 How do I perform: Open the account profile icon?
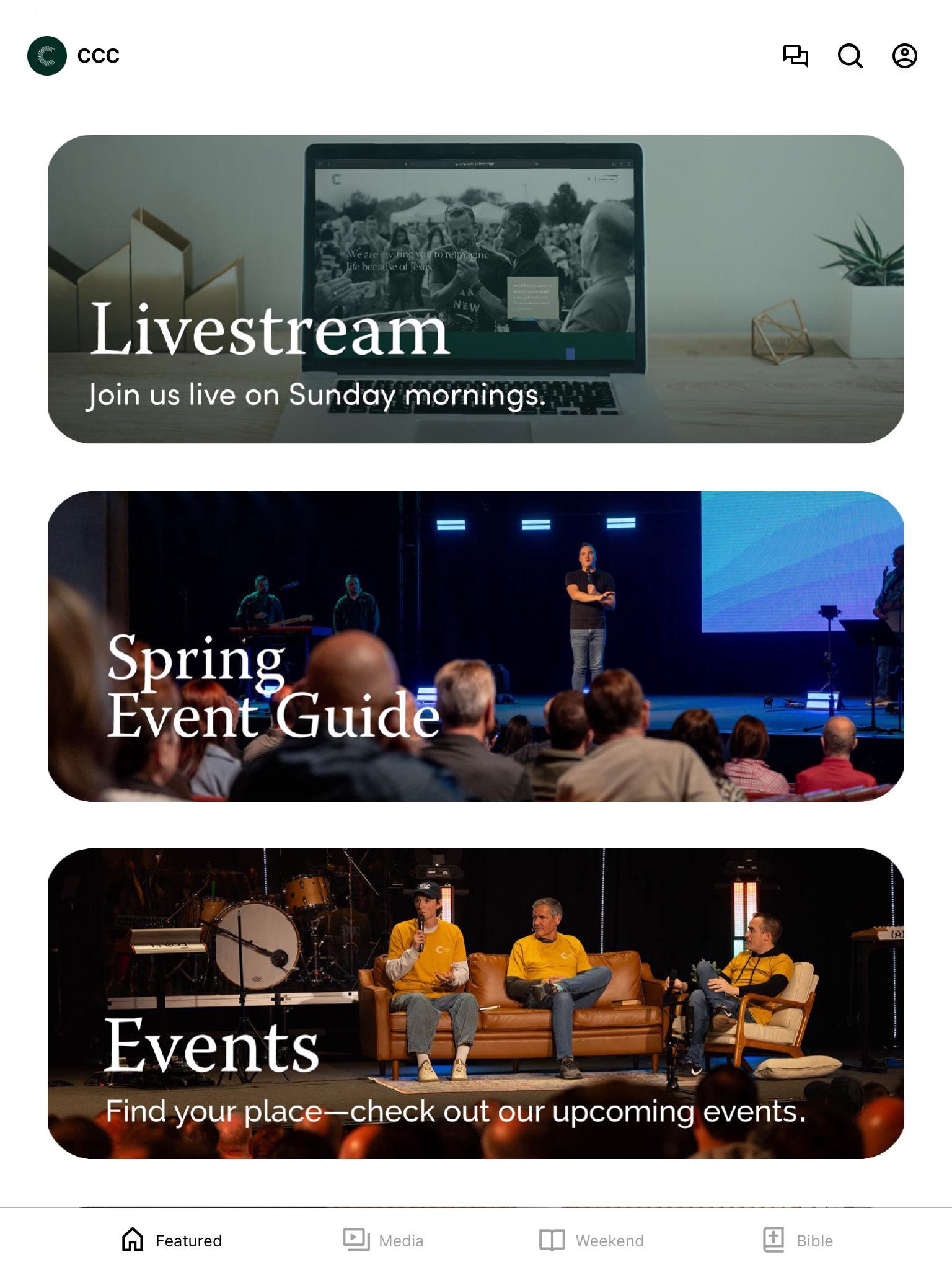click(x=904, y=56)
